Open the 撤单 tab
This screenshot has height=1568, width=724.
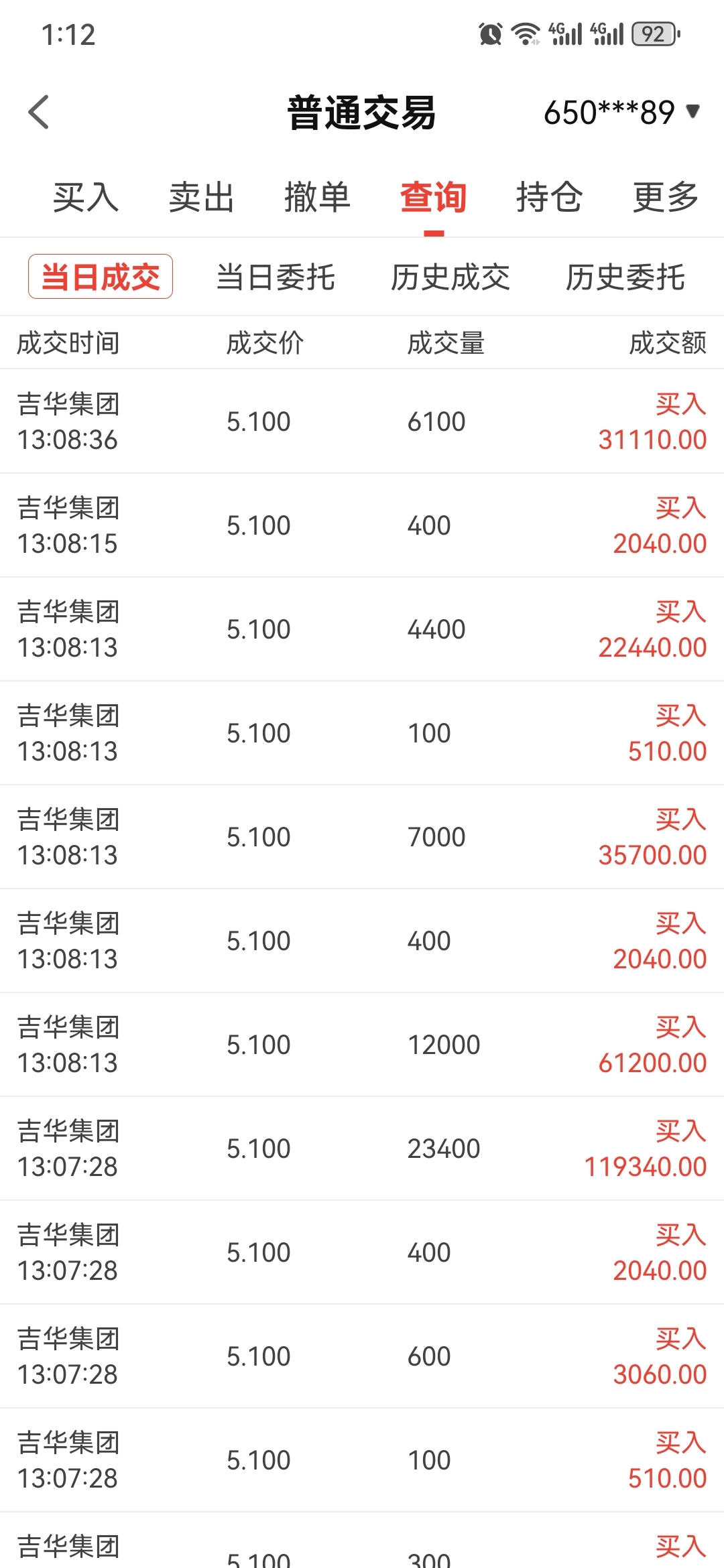pyautogui.click(x=317, y=197)
